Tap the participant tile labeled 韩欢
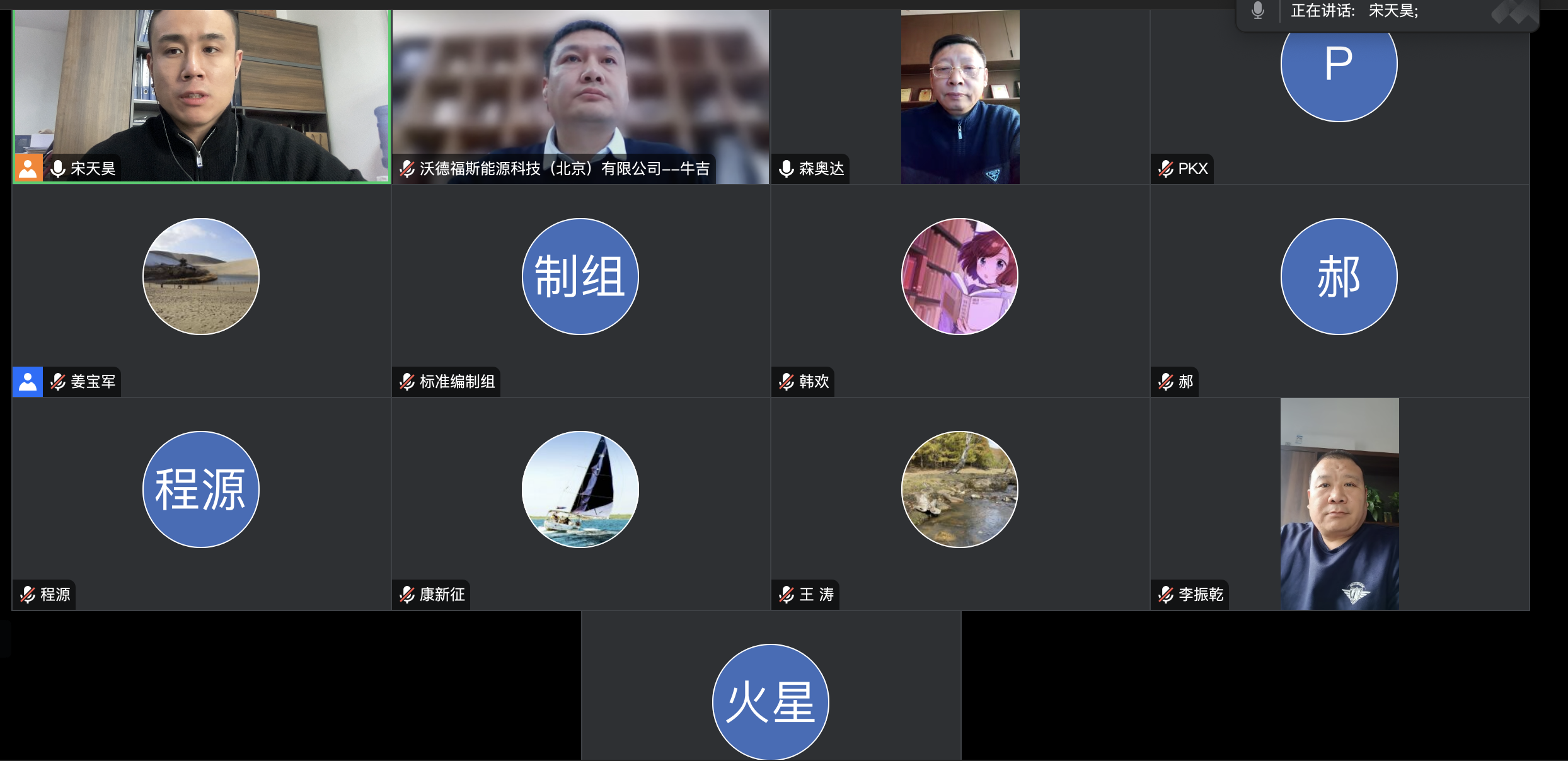Screen dimensions: 1568x761 pos(960,290)
